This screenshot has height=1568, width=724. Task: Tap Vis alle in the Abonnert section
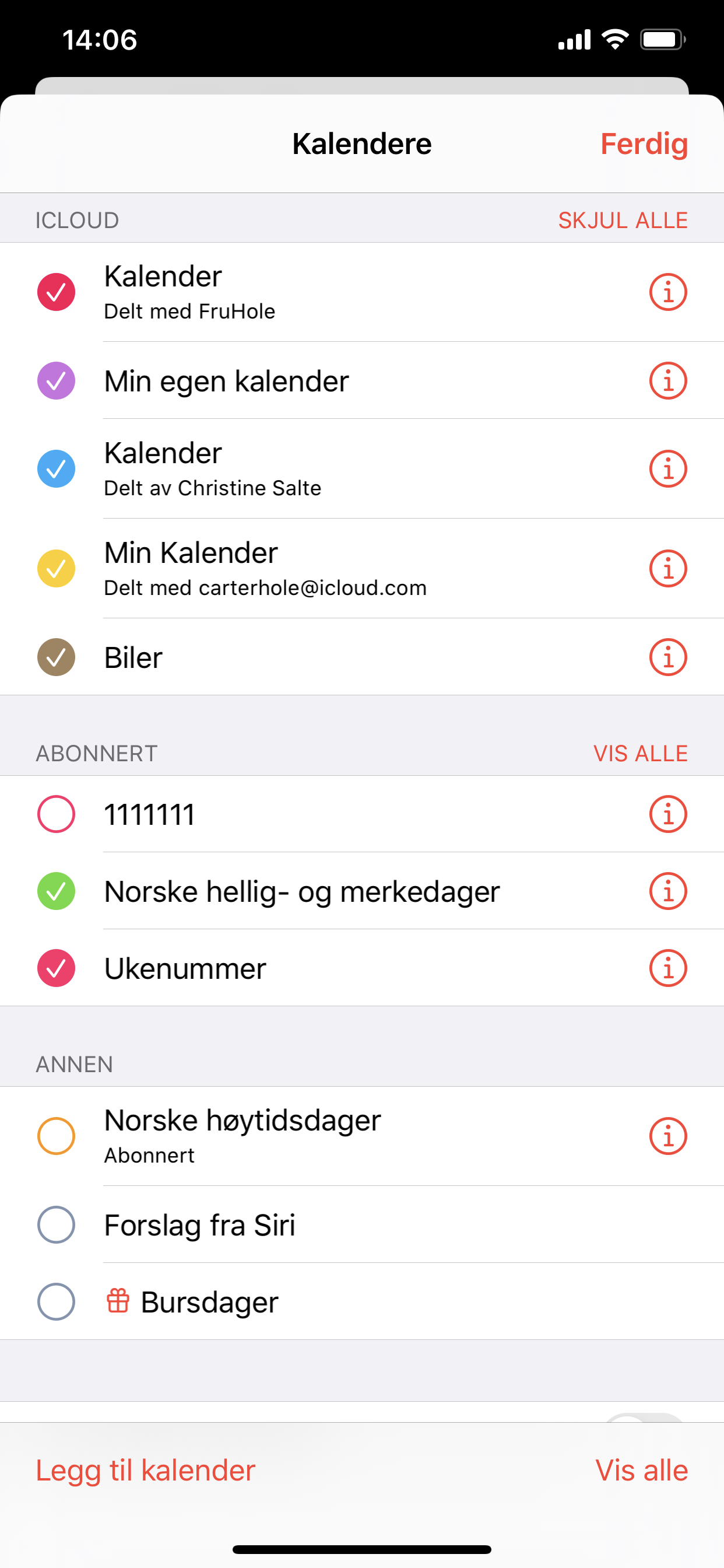(640, 754)
